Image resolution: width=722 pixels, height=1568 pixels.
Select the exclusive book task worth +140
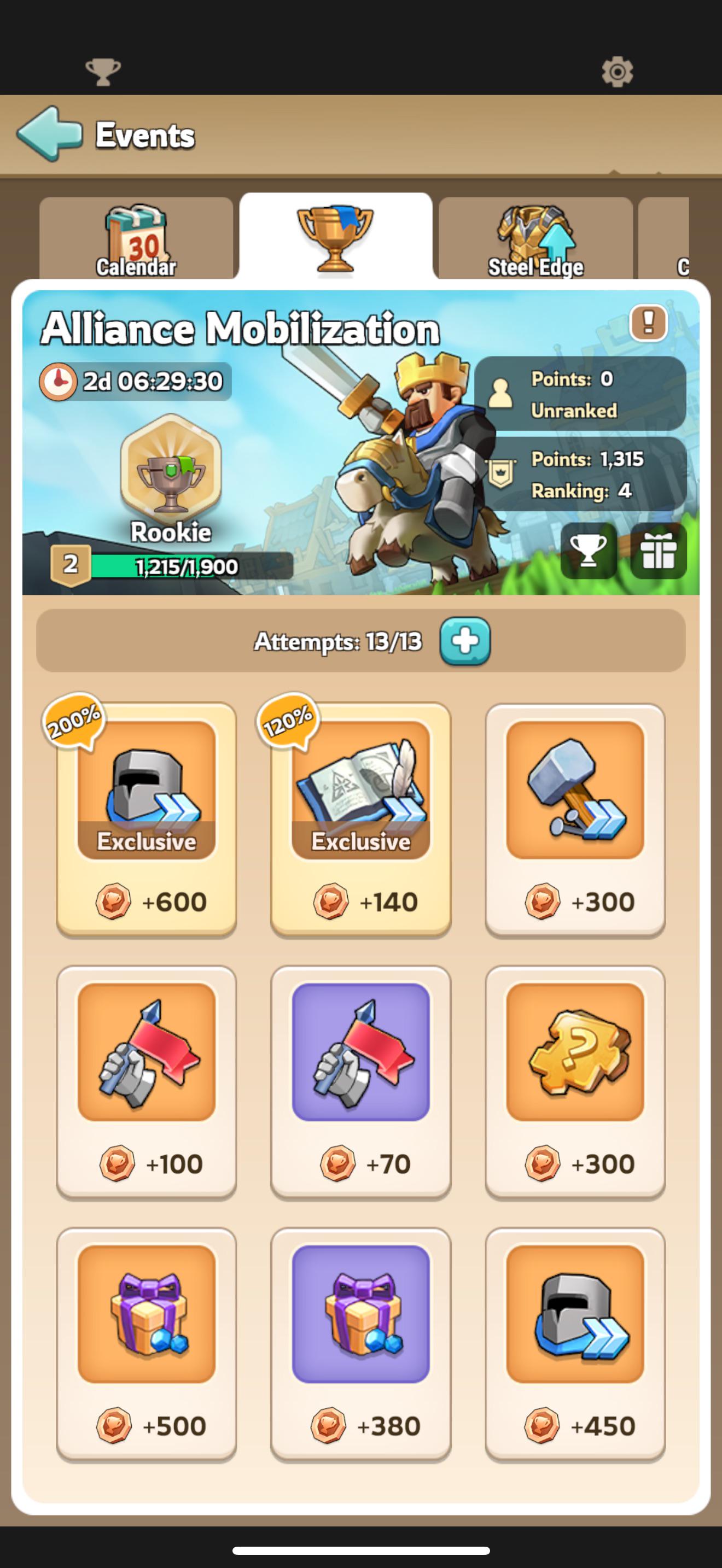(361, 818)
